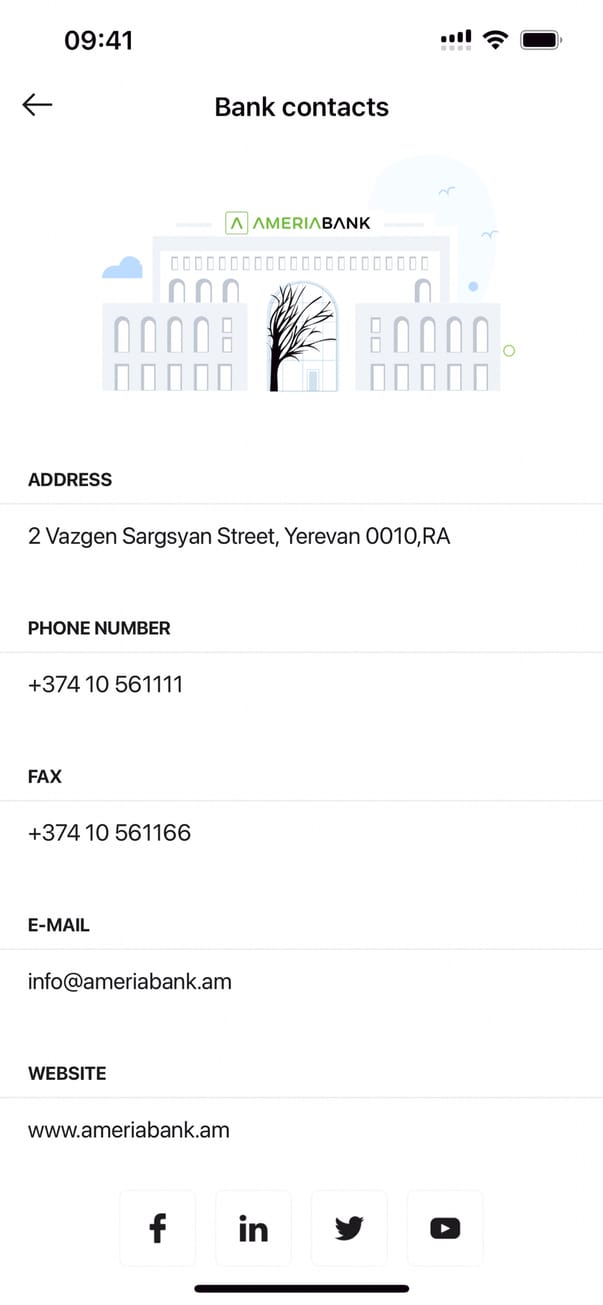Viewport: 603px width, 1305px height.
Task: Open the 2 Vazgen Sargsyan Street address
Action: click(x=239, y=537)
